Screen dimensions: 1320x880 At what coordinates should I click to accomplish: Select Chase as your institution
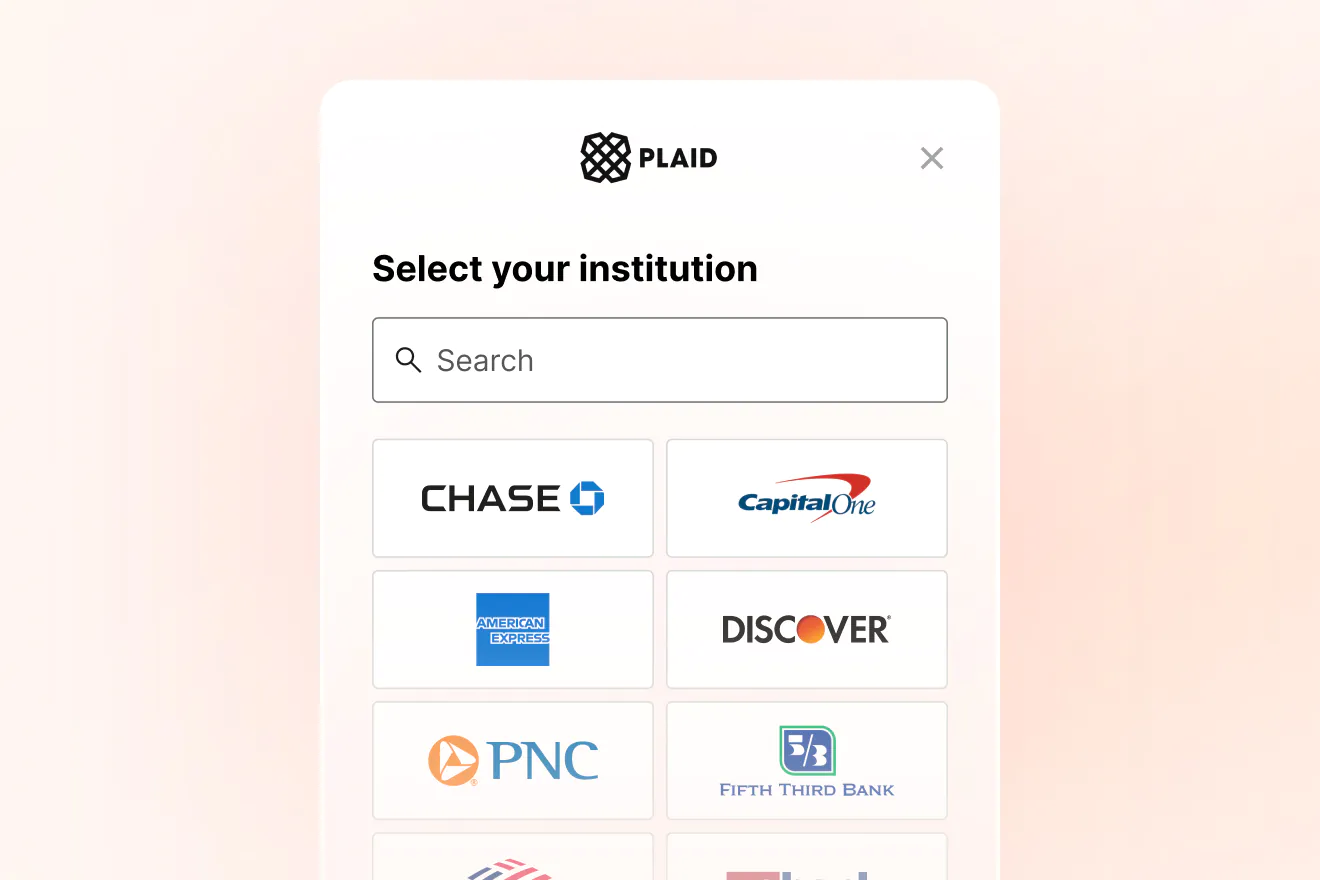pos(512,498)
